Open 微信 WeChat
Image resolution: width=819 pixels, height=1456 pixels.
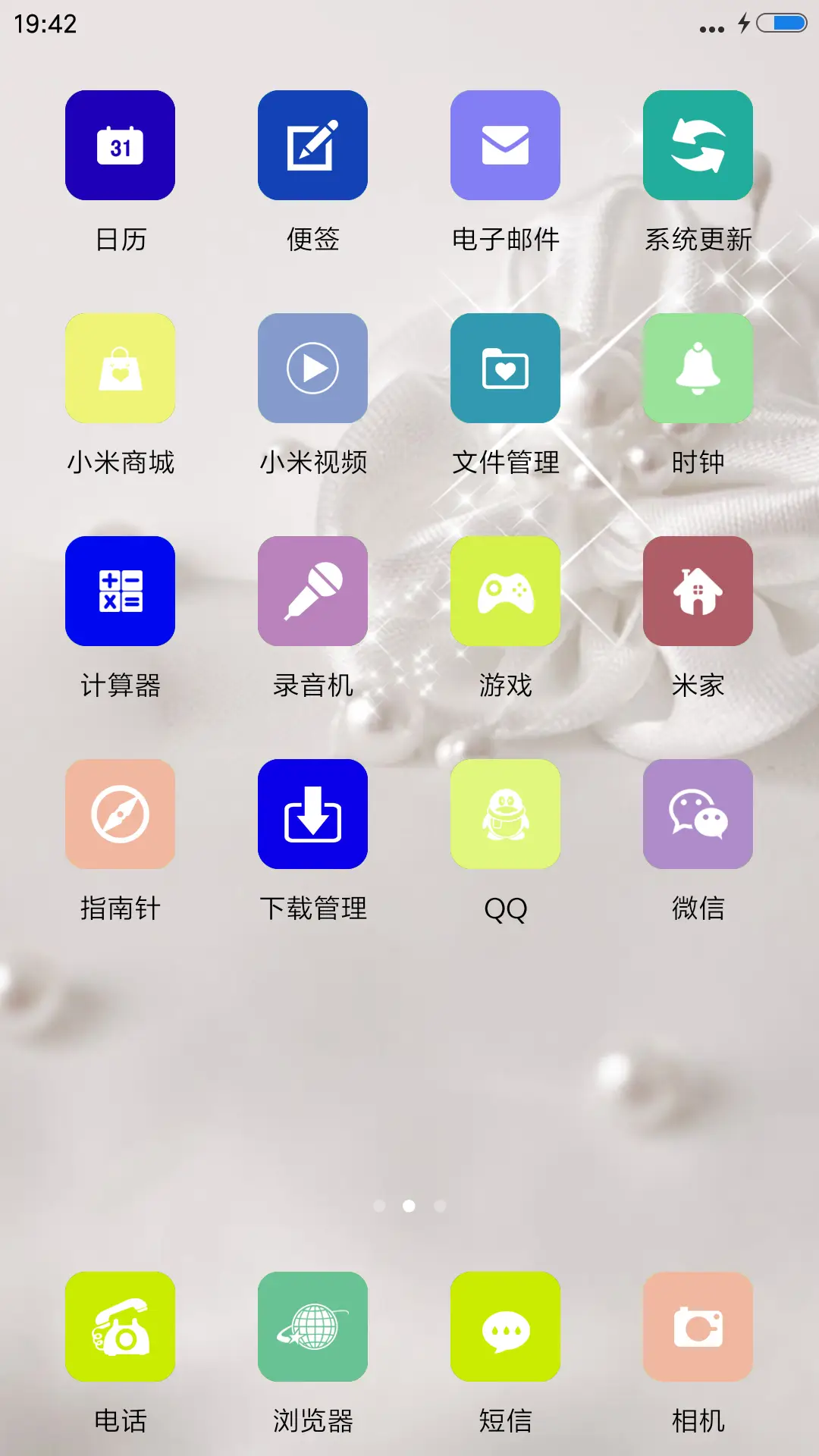pyautogui.click(x=698, y=814)
